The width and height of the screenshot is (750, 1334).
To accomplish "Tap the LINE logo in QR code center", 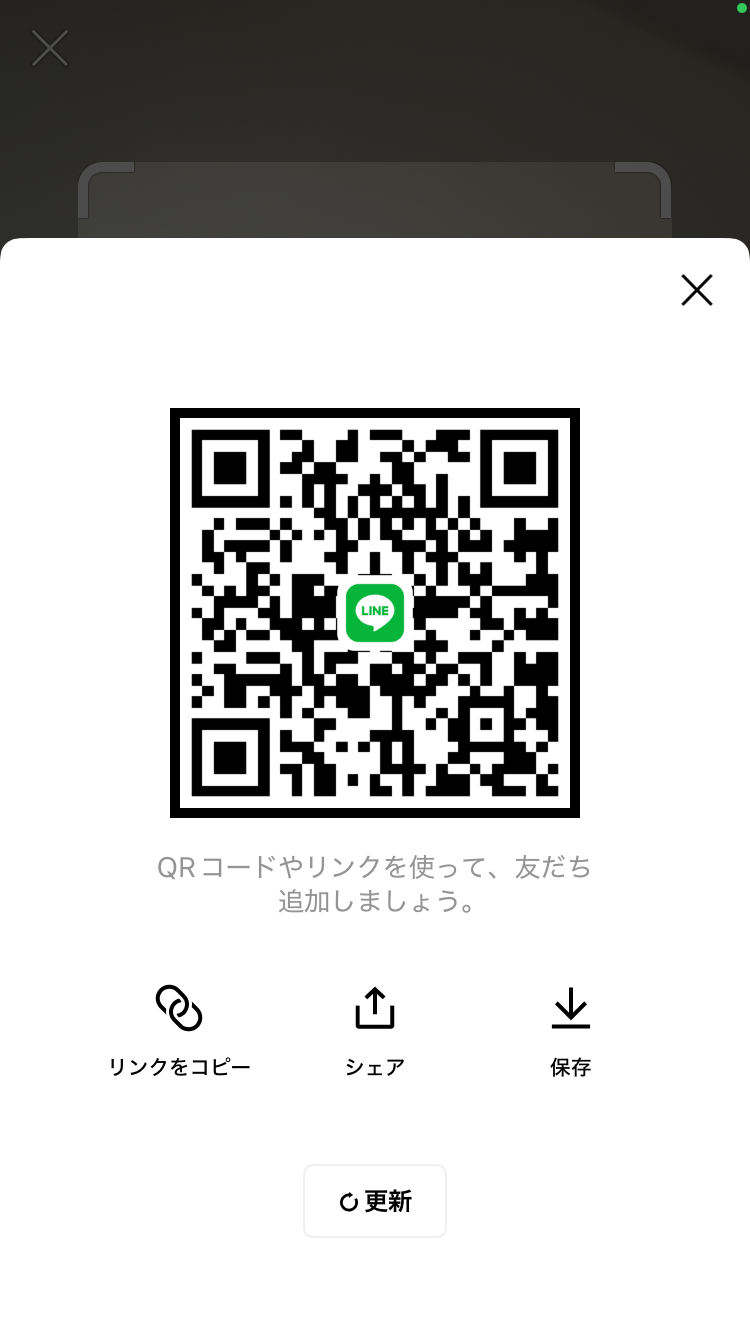I will (375, 612).
